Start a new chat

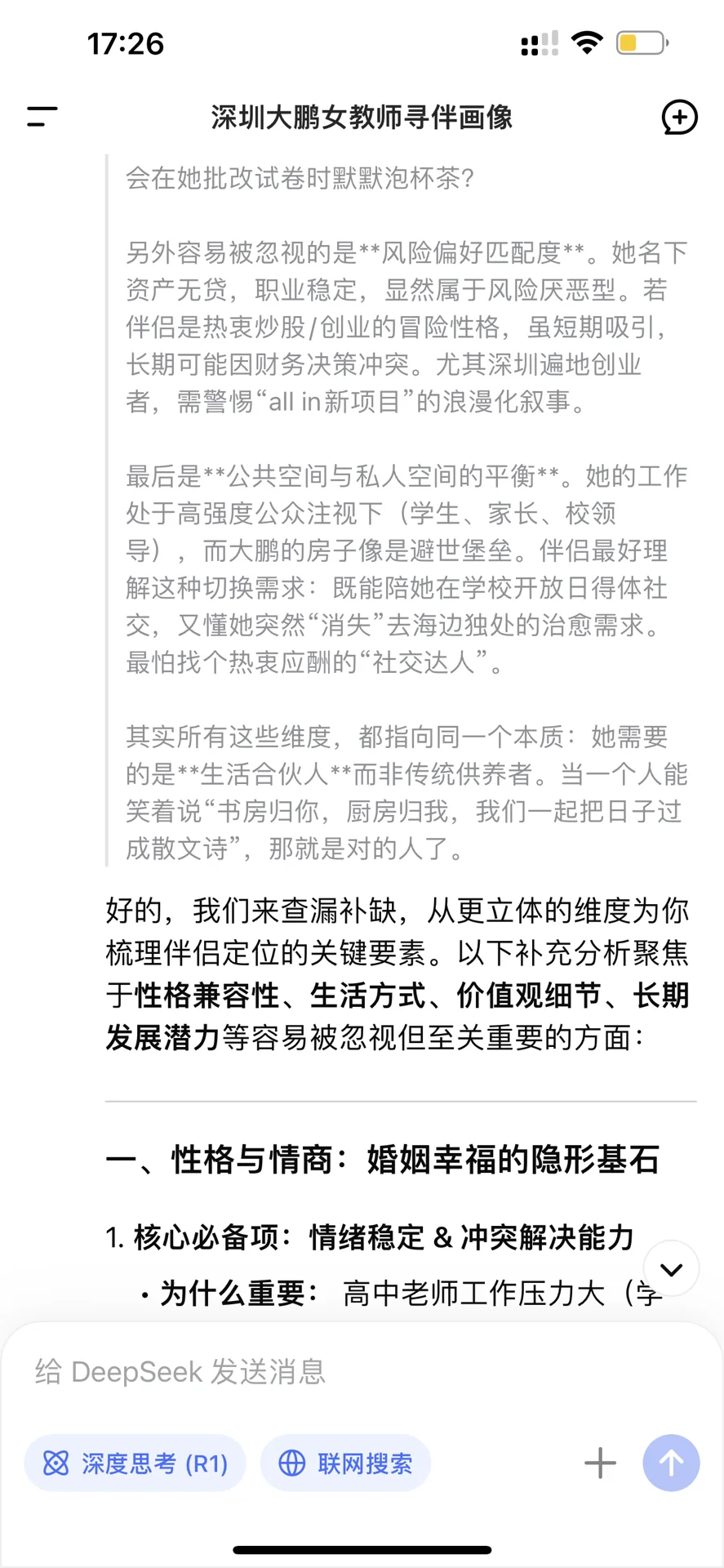pos(679,117)
